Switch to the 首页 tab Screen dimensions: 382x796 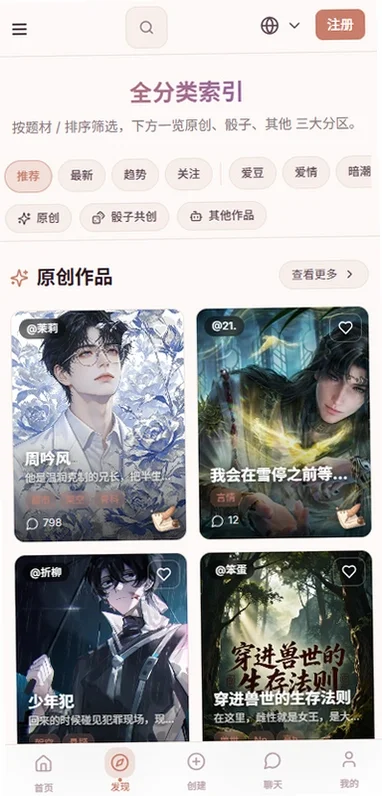click(44, 773)
